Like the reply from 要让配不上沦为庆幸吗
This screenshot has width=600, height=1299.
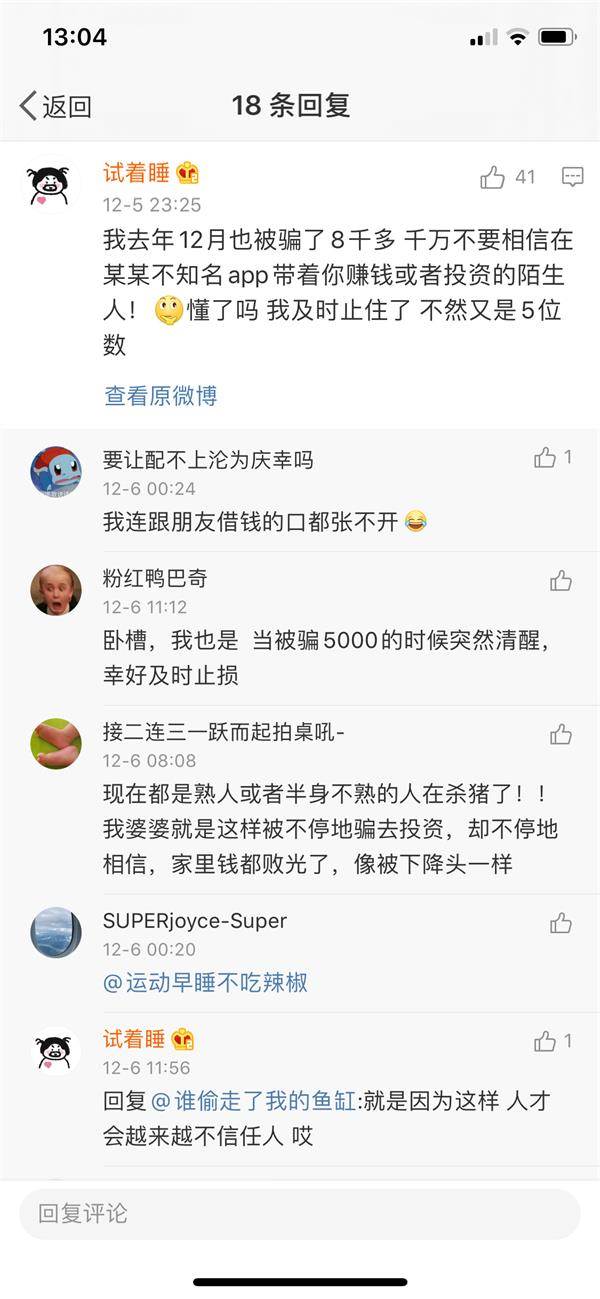click(x=552, y=458)
